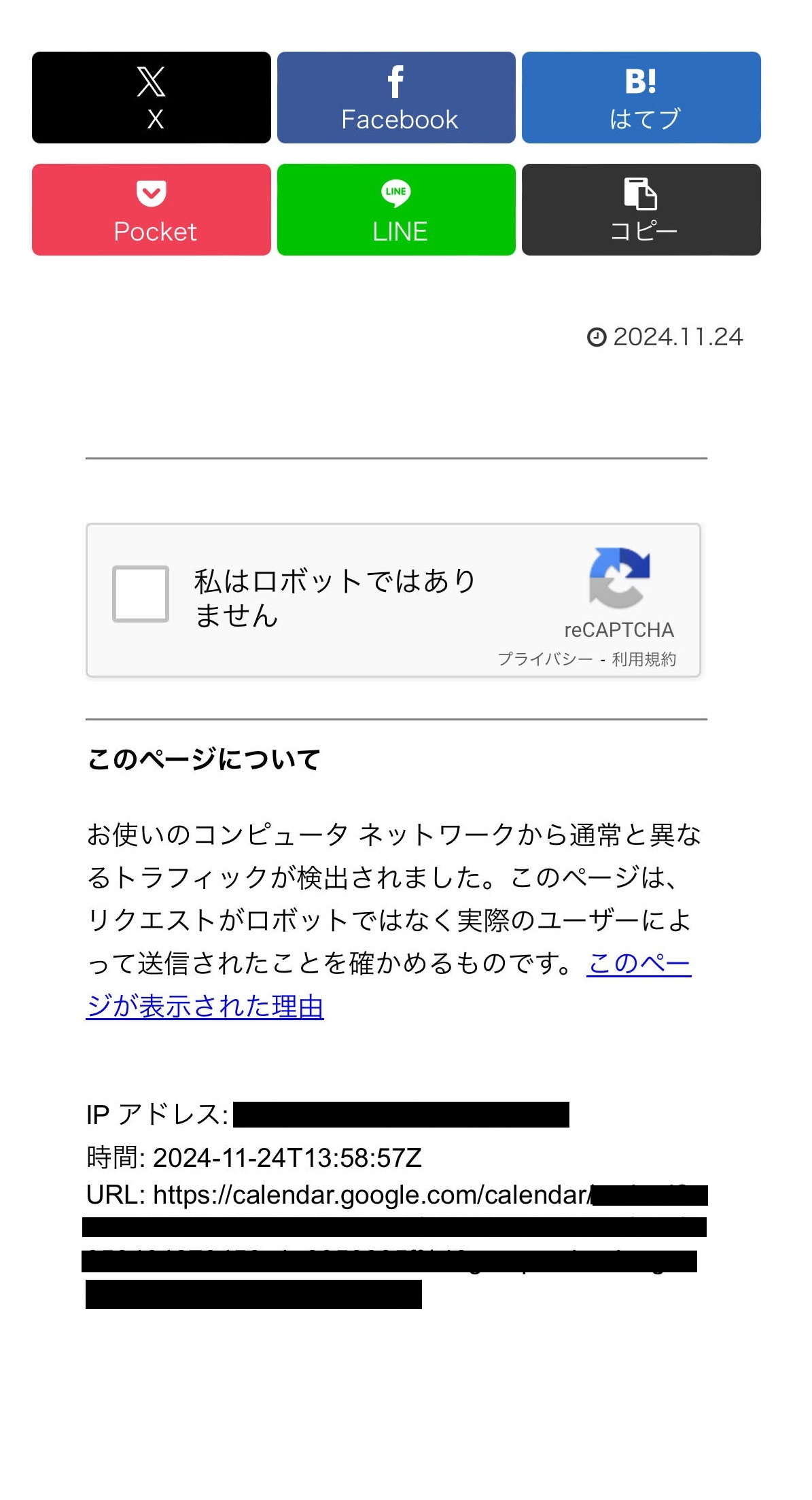
Task: Bookmark with the はてブ button
Action: (x=641, y=97)
